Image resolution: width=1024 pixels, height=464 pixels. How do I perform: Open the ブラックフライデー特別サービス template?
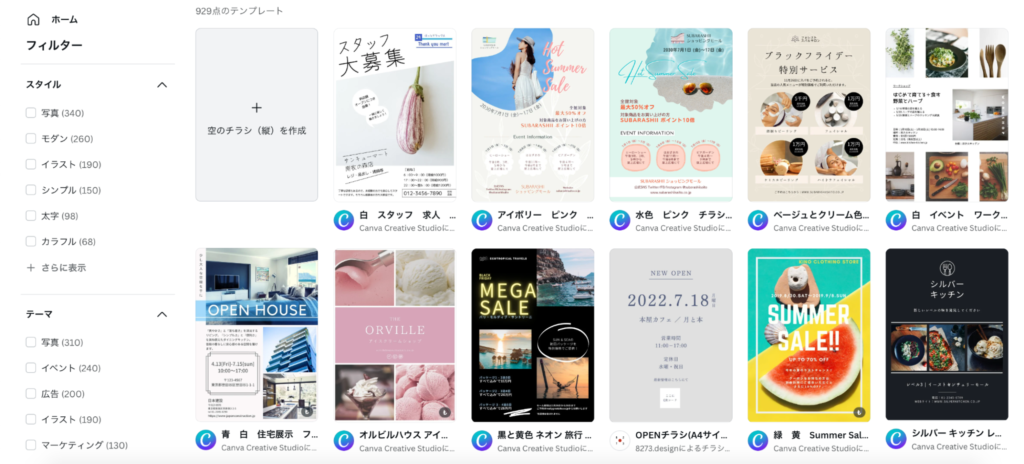pyautogui.click(x=808, y=114)
